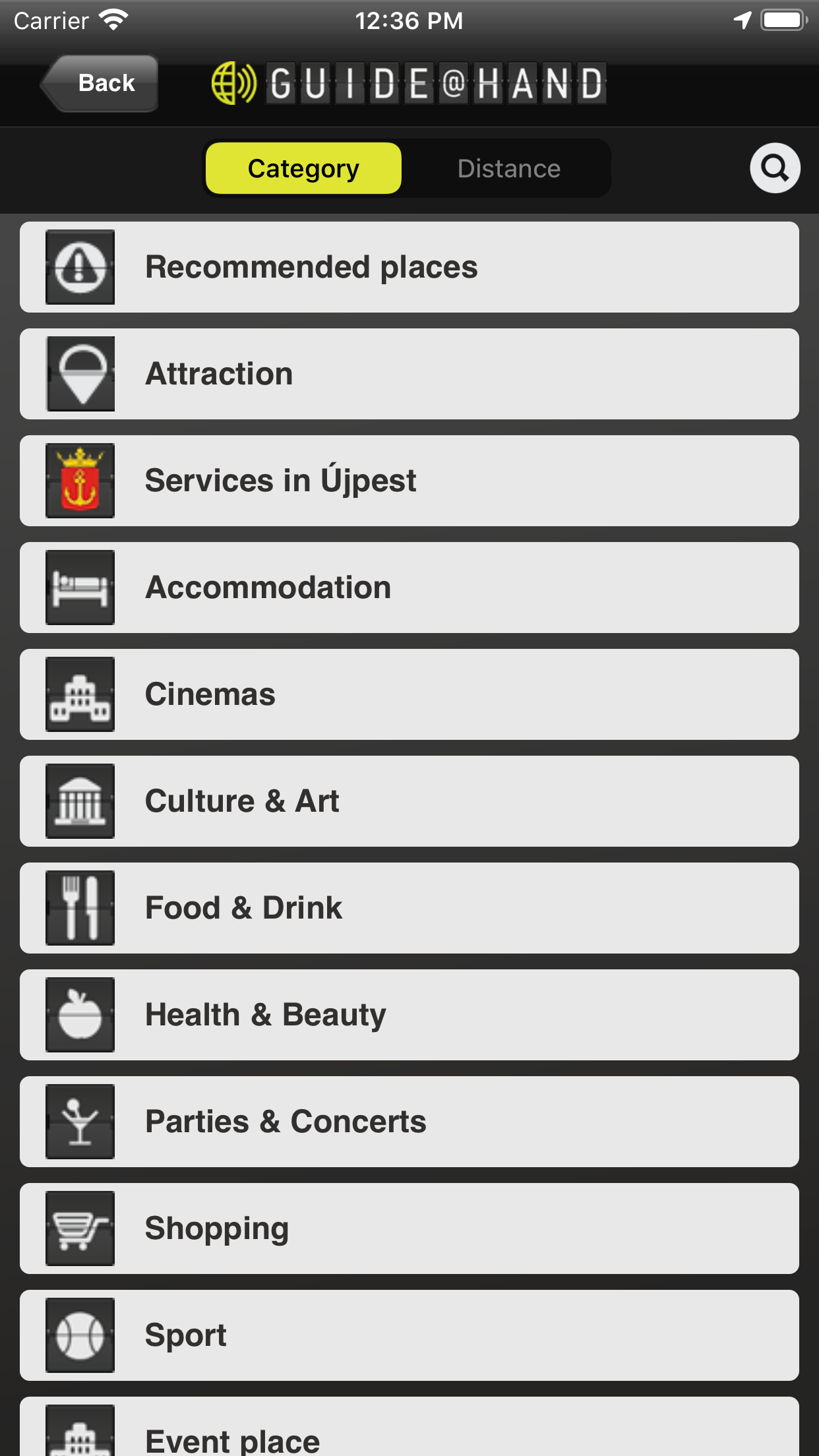Open Recommended places

409,267
